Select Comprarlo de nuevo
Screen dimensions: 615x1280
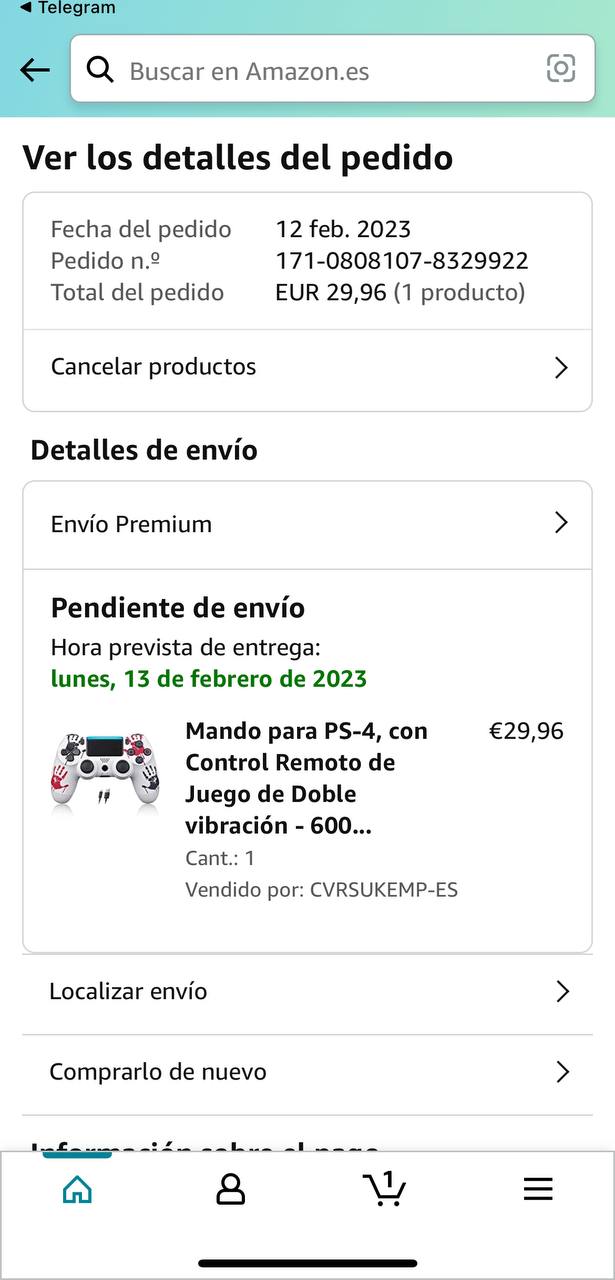point(307,1072)
